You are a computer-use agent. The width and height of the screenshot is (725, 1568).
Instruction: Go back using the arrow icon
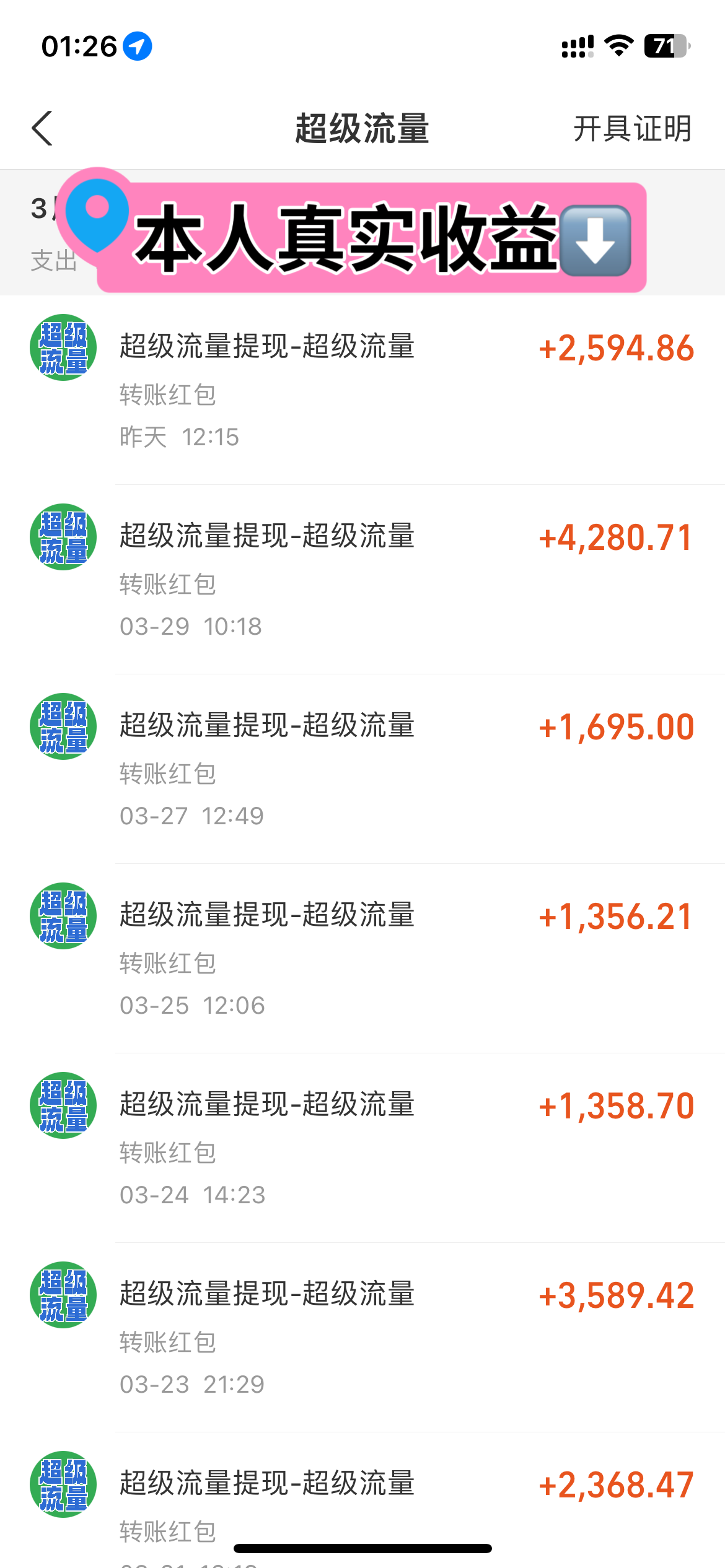click(42, 129)
